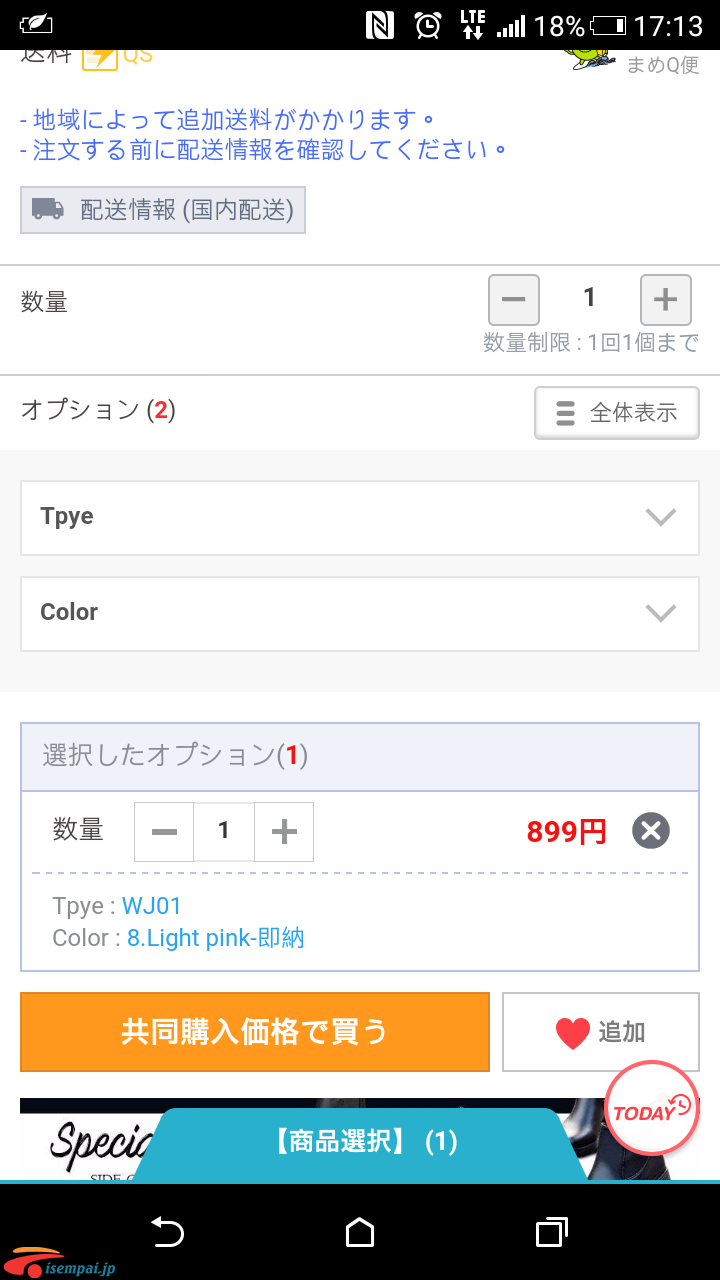Remove the selected 899円 option
The width and height of the screenshot is (720, 1280).
coord(651,831)
